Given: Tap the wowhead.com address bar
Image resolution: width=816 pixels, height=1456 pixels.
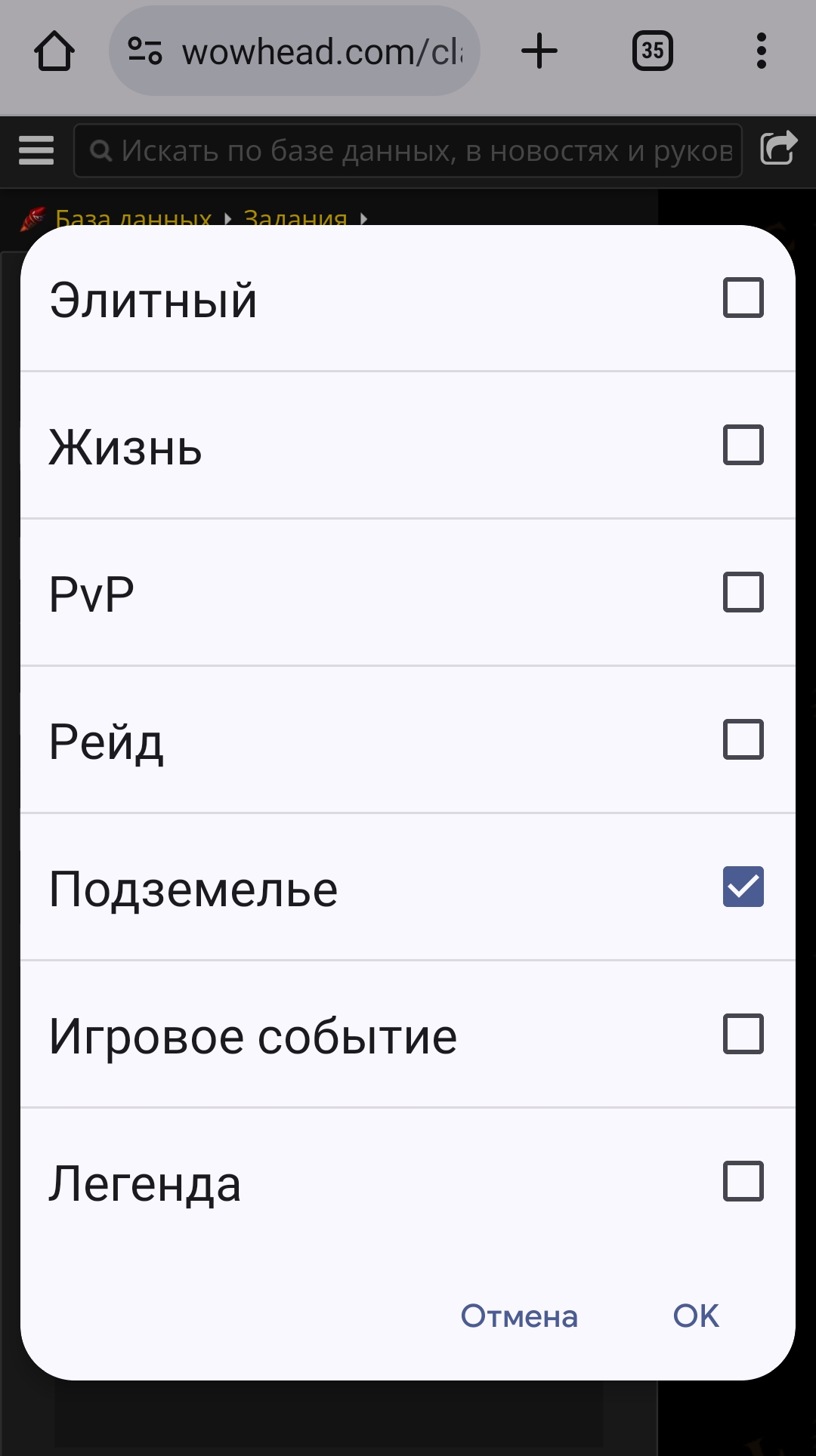Looking at the screenshot, I should click(x=295, y=51).
